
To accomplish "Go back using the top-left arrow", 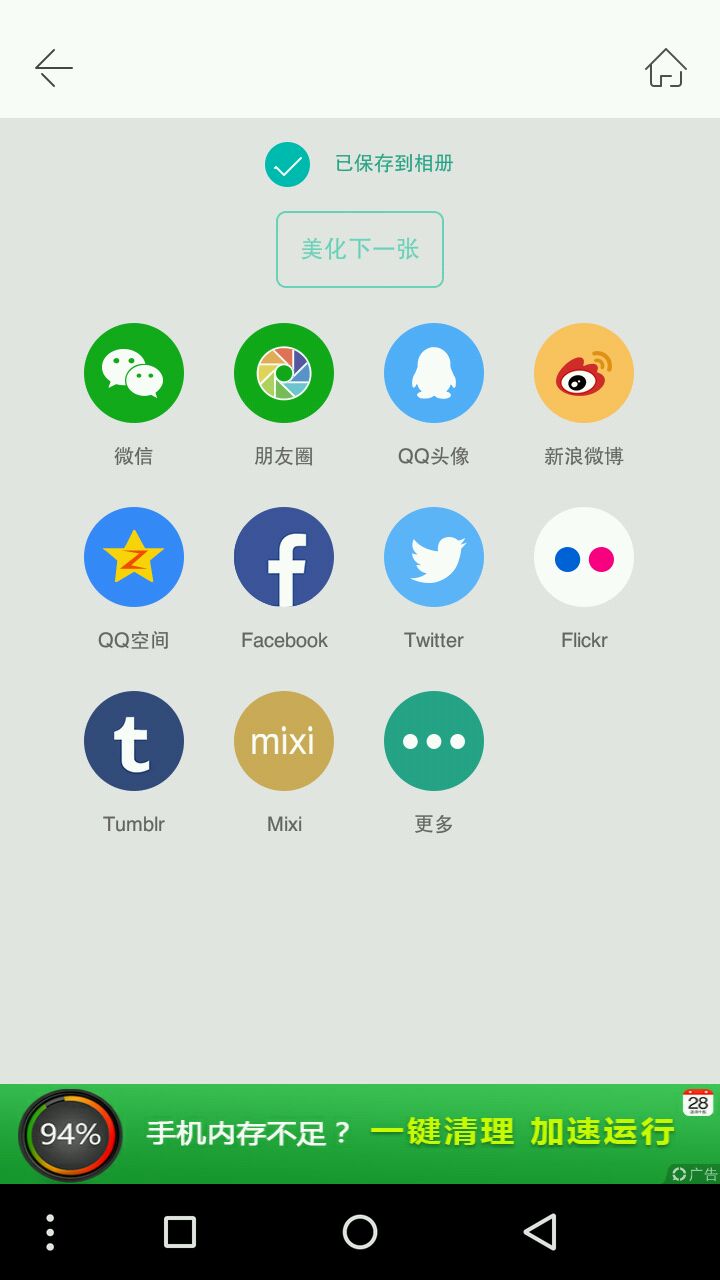I will click(x=54, y=68).
